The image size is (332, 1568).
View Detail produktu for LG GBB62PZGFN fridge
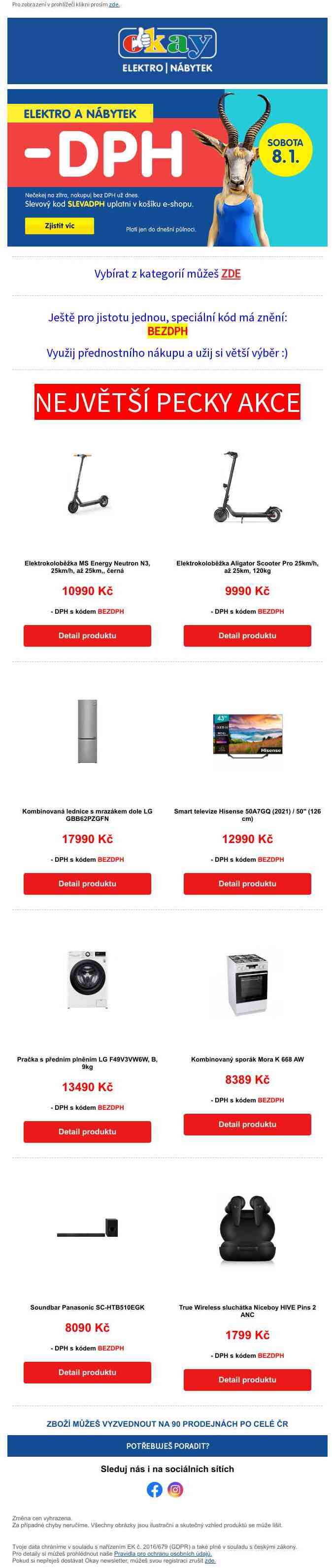87,883
